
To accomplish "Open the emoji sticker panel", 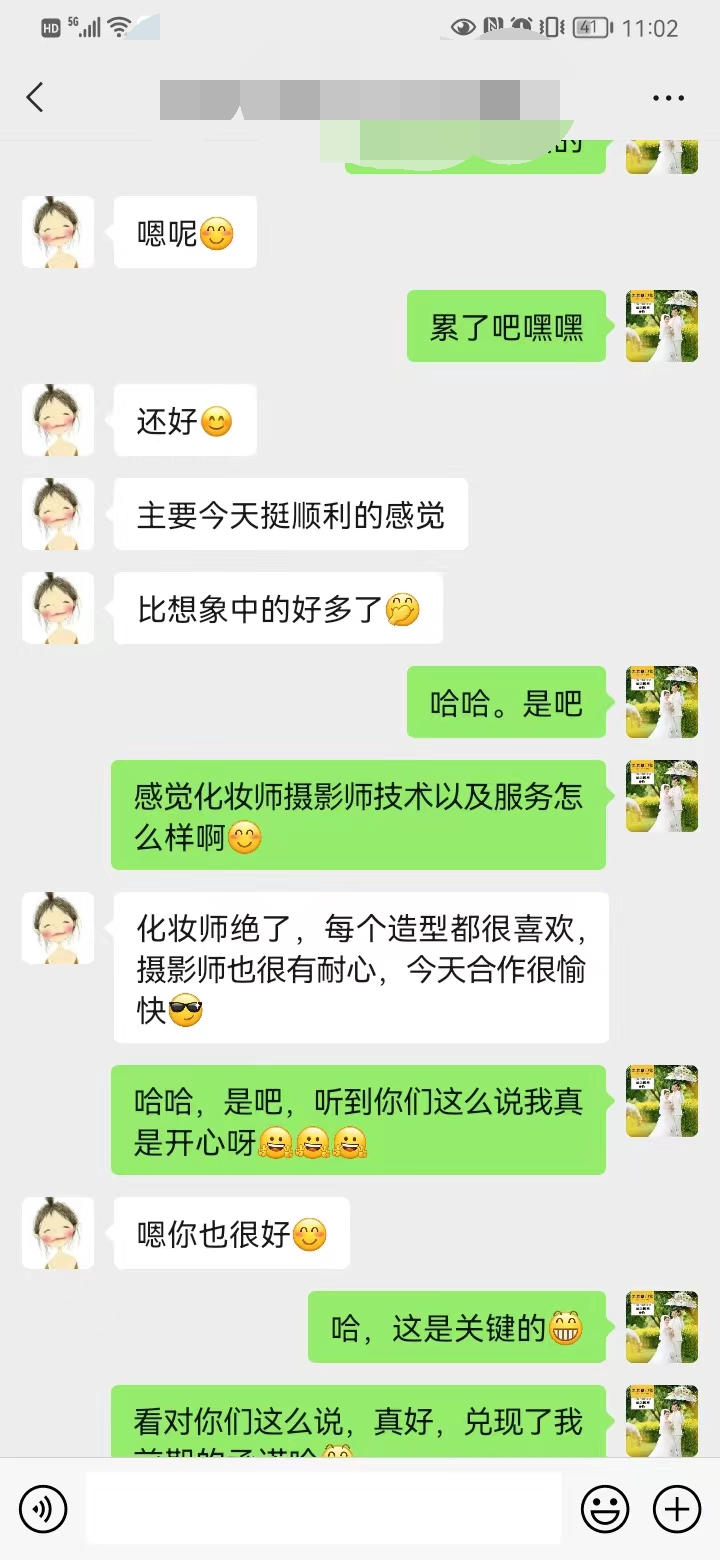I will pyautogui.click(x=605, y=1508).
